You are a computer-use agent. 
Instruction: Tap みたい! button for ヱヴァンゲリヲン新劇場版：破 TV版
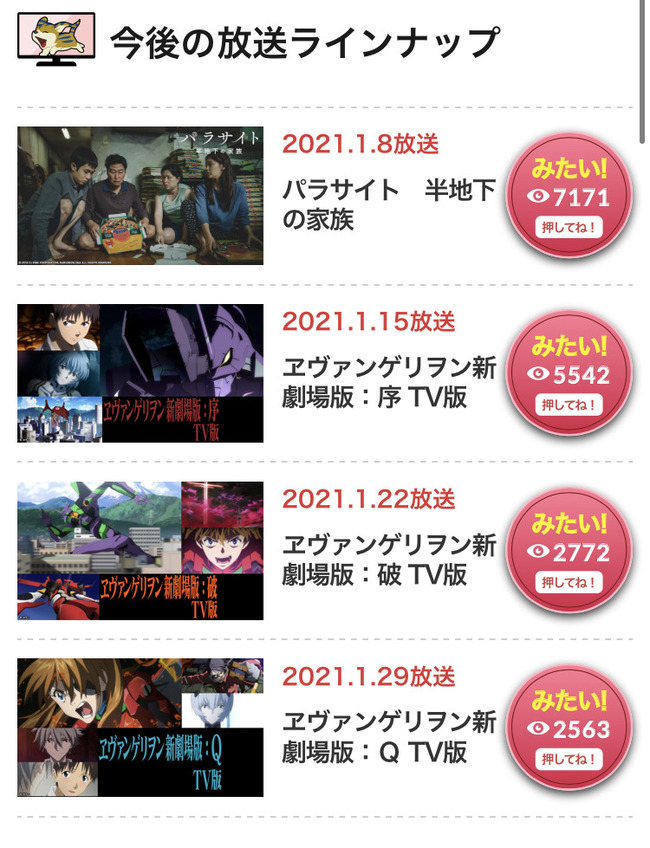[569, 550]
